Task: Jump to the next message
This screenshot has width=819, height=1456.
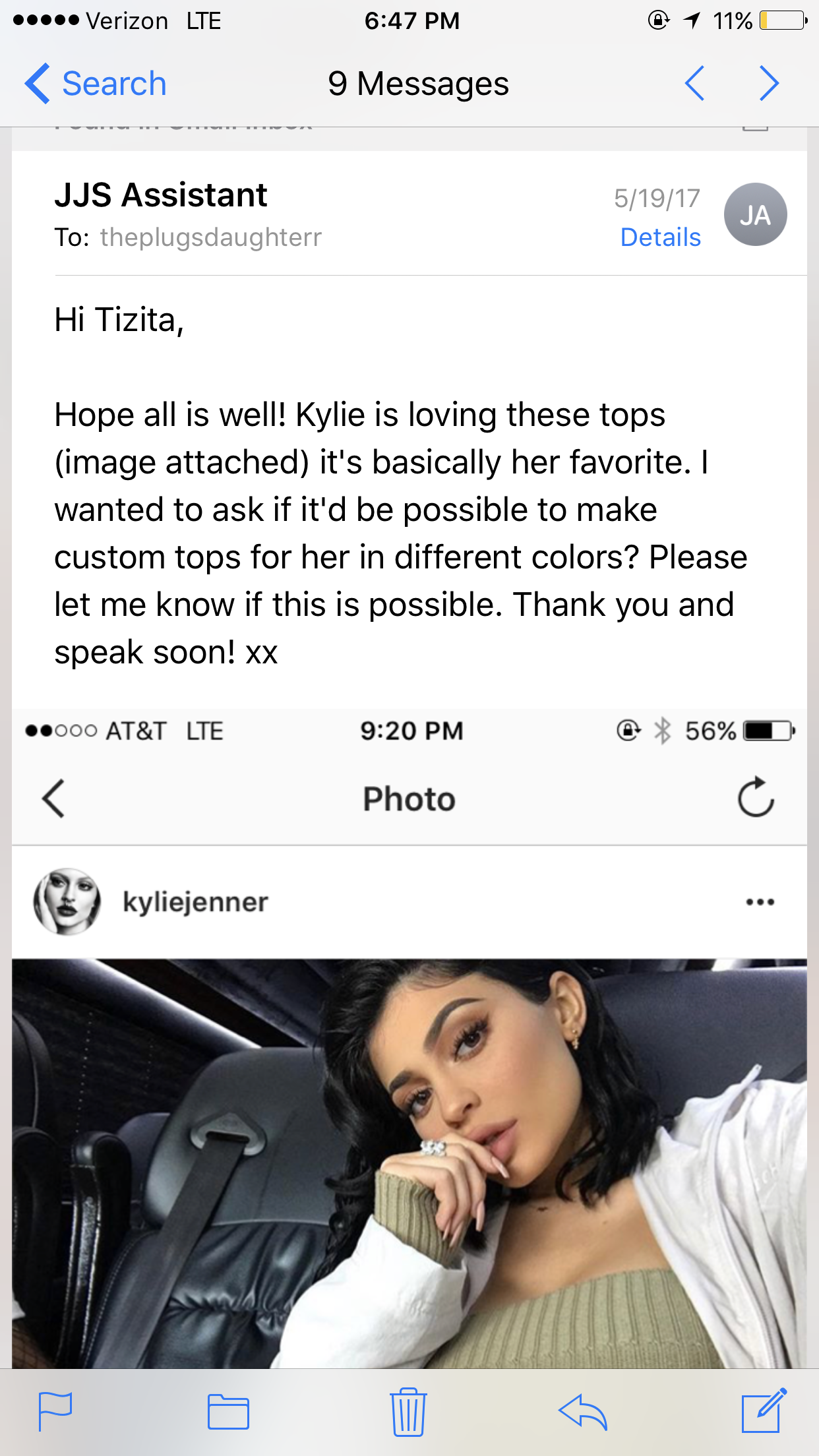Action: click(769, 83)
